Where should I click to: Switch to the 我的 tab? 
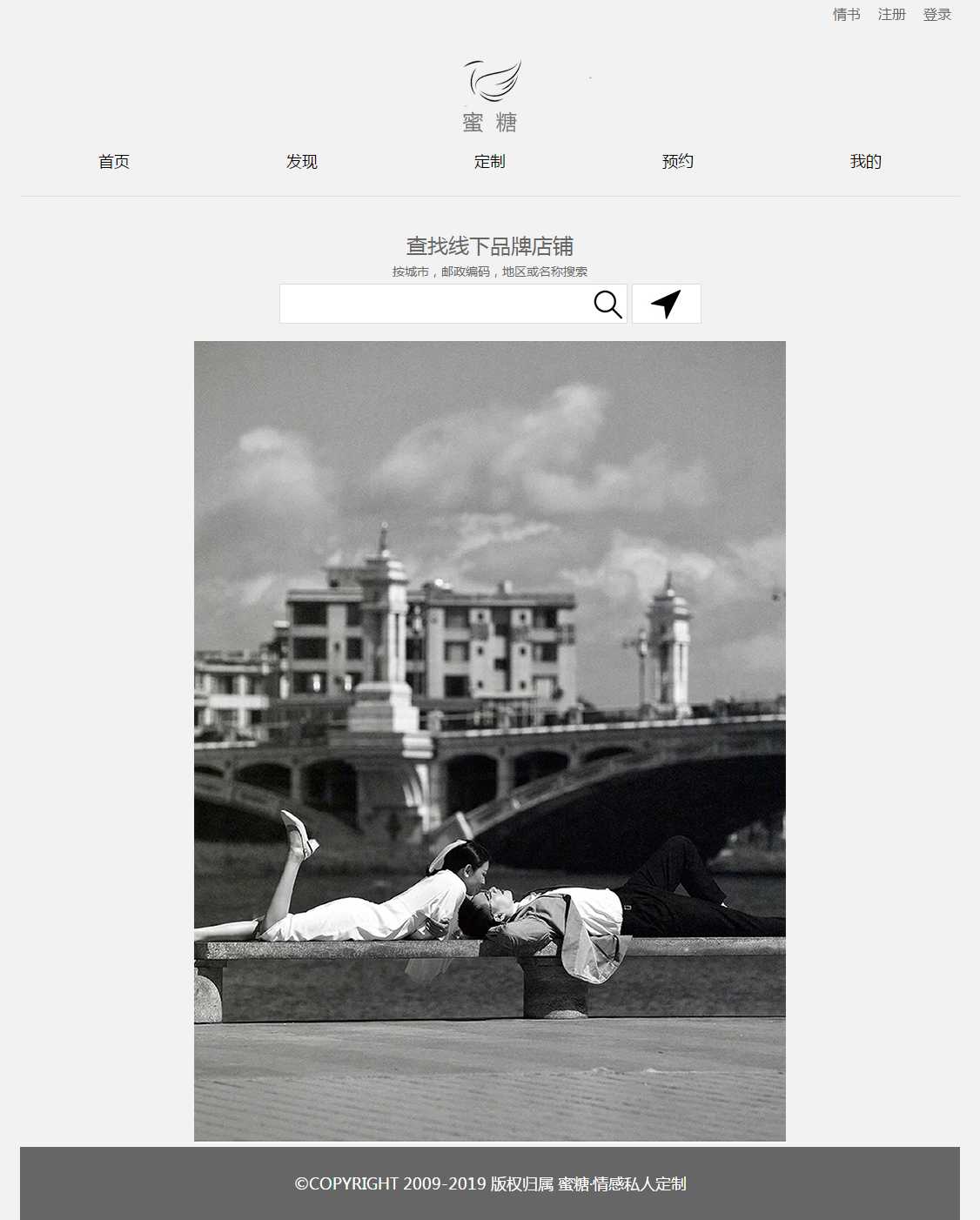866,162
